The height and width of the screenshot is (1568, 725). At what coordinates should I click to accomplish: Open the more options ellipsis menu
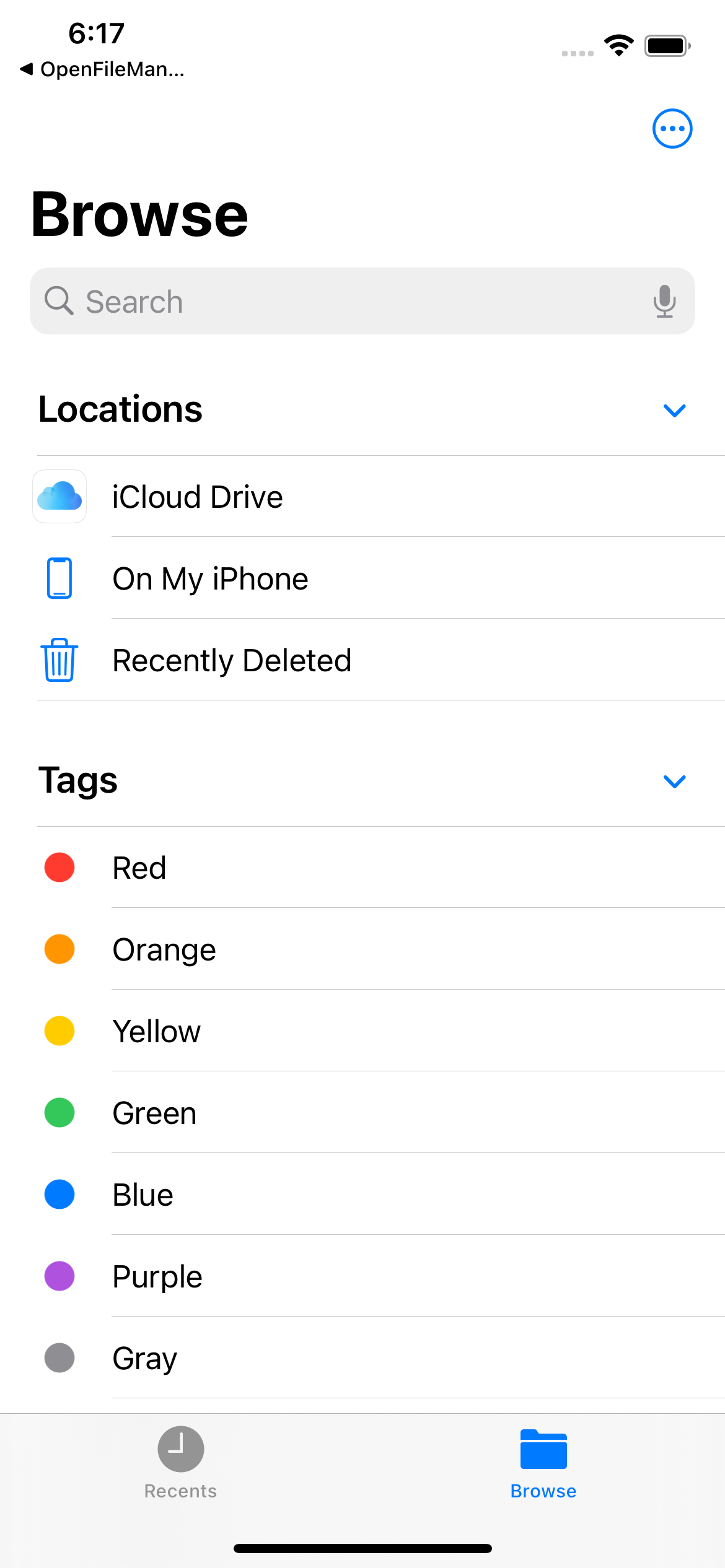[x=672, y=129]
